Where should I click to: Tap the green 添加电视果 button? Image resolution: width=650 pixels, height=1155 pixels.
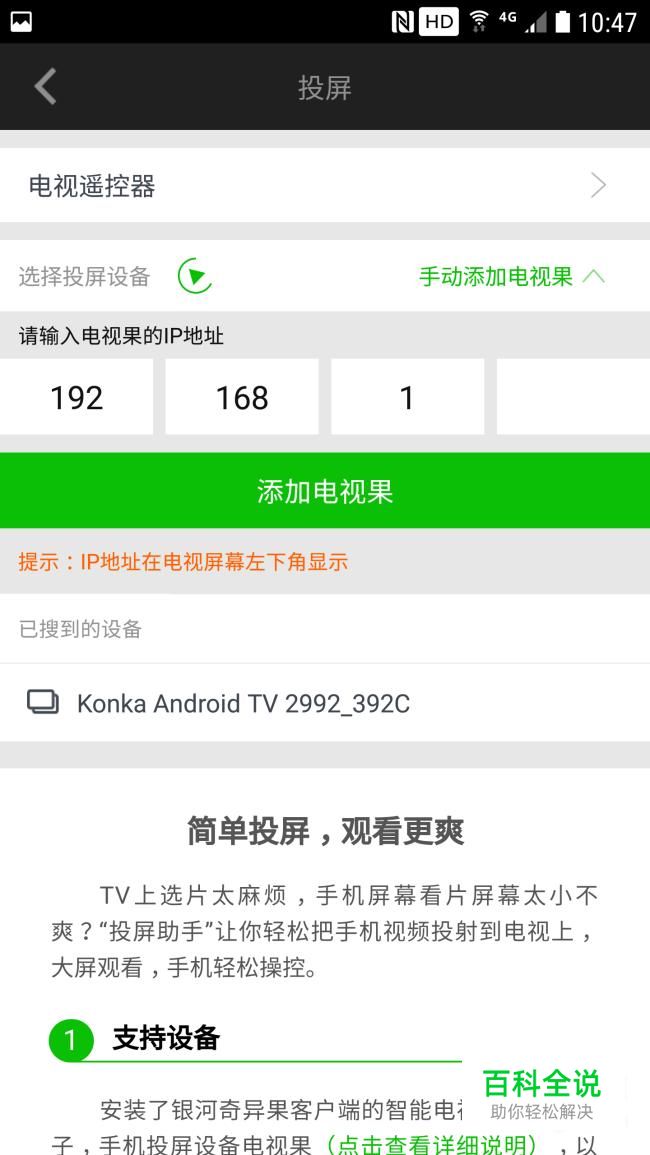(325, 491)
